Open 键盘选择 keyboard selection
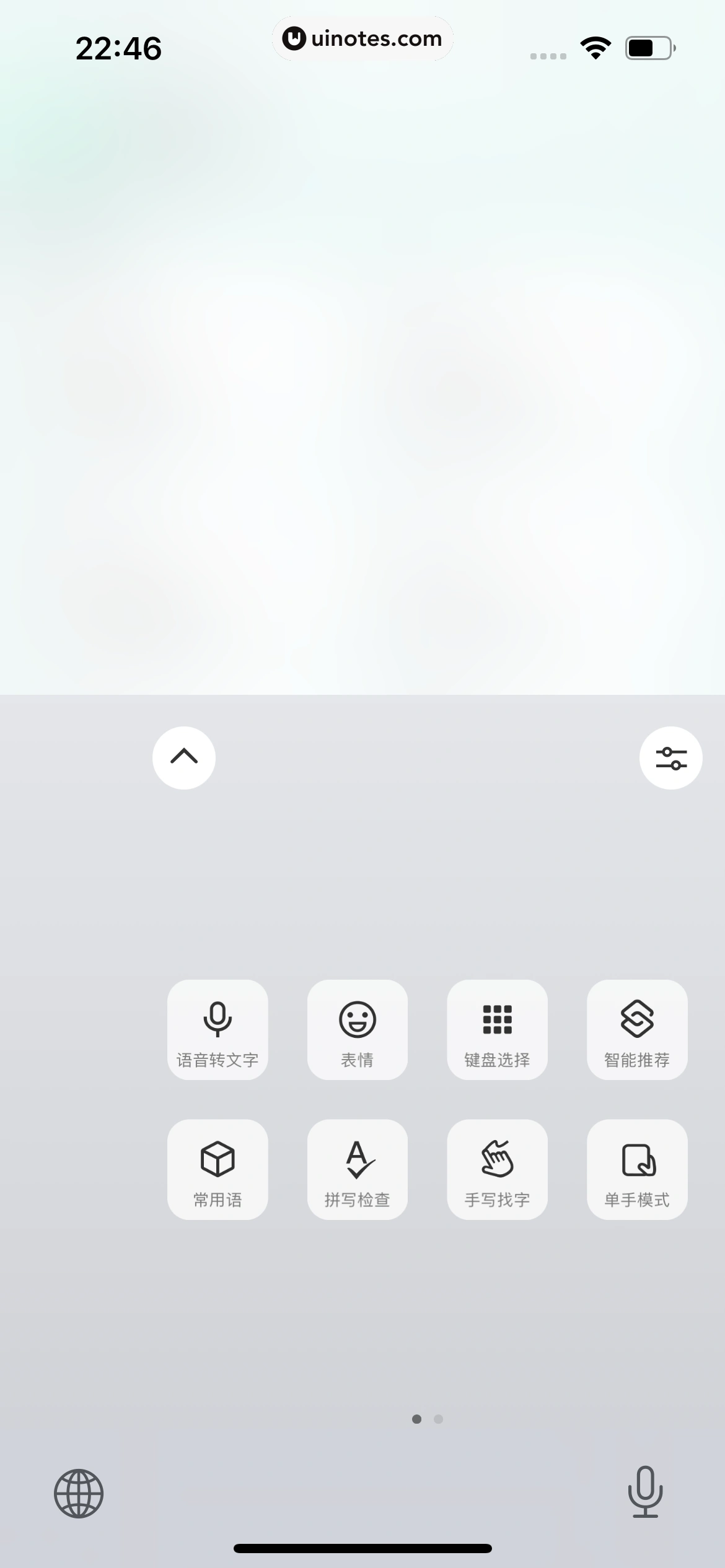This screenshot has height=1568, width=725. (498, 1030)
